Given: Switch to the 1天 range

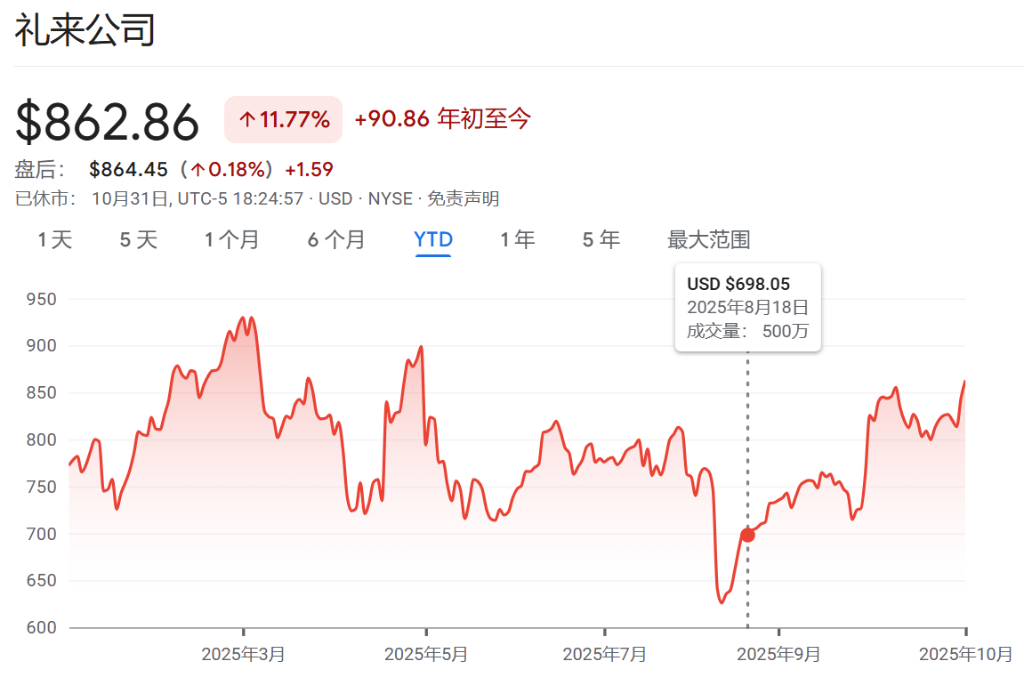Looking at the screenshot, I should (55, 240).
